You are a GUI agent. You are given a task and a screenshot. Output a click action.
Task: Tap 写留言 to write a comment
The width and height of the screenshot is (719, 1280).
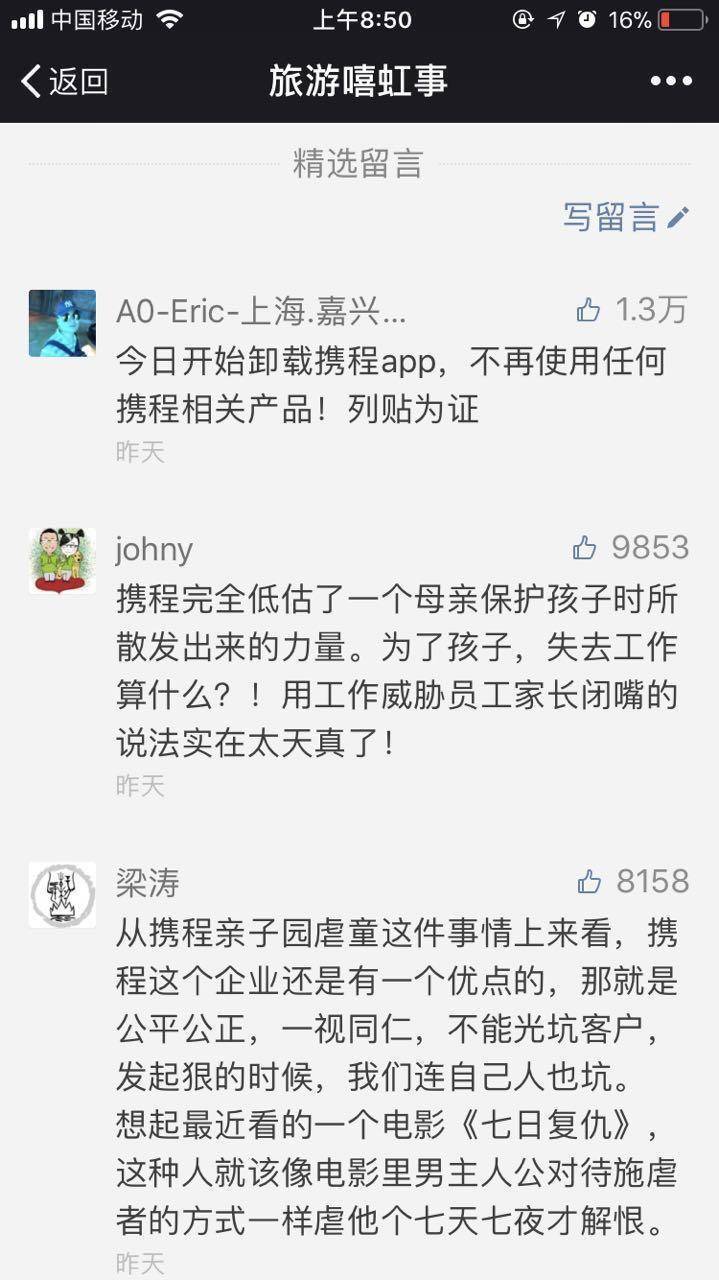(x=626, y=216)
